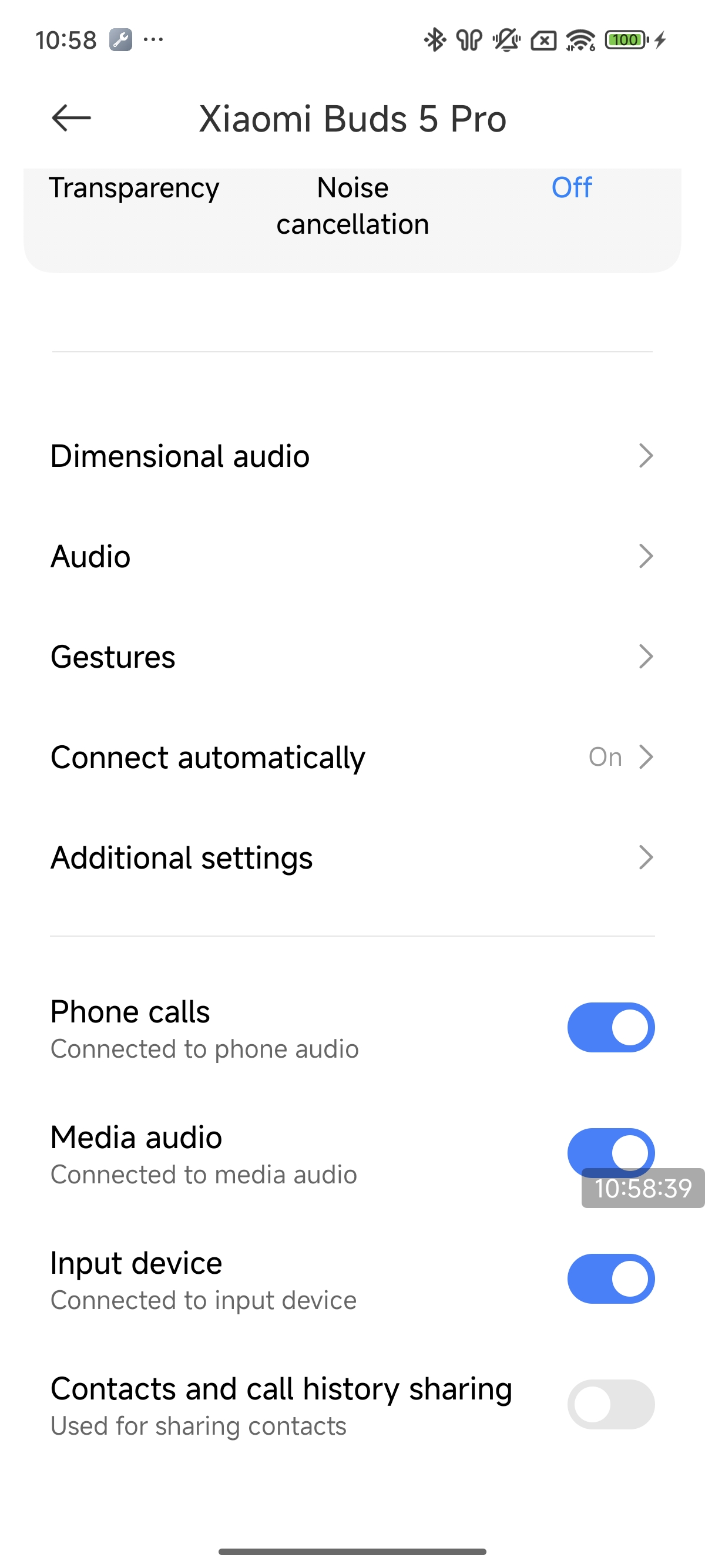Image resolution: width=705 pixels, height=1568 pixels.
Task: Toggle off Input device
Action: pos(610,1279)
